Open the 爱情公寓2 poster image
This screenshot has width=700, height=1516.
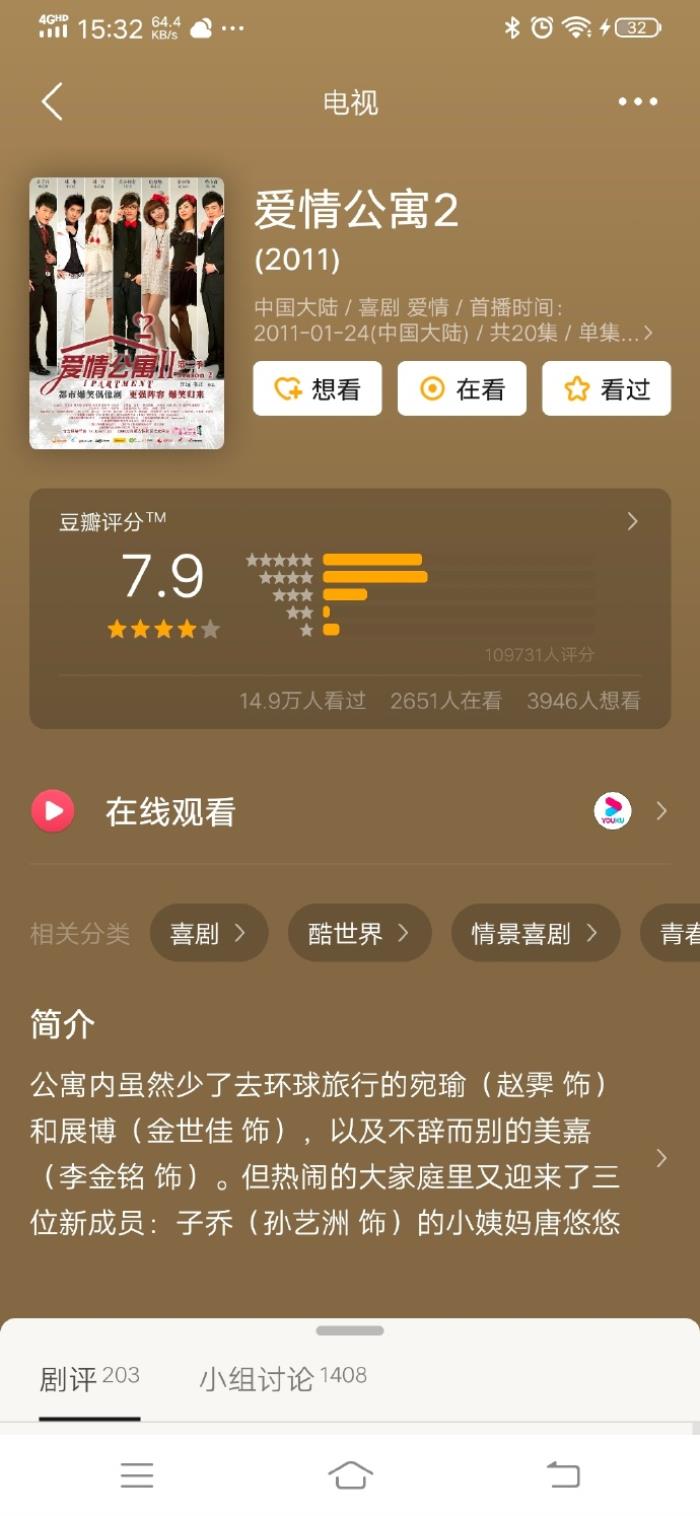[x=127, y=314]
